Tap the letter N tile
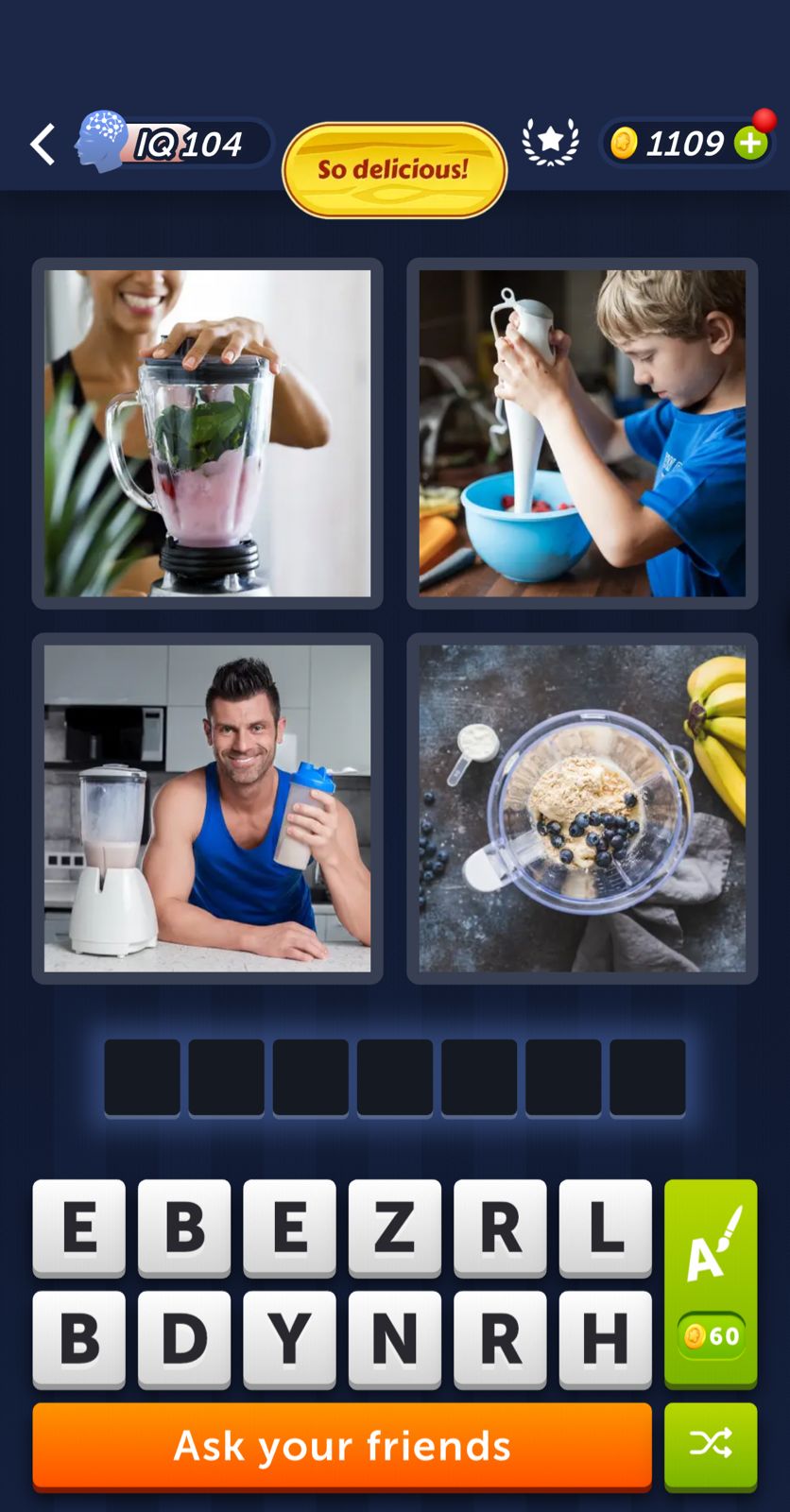 coord(394,1338)
